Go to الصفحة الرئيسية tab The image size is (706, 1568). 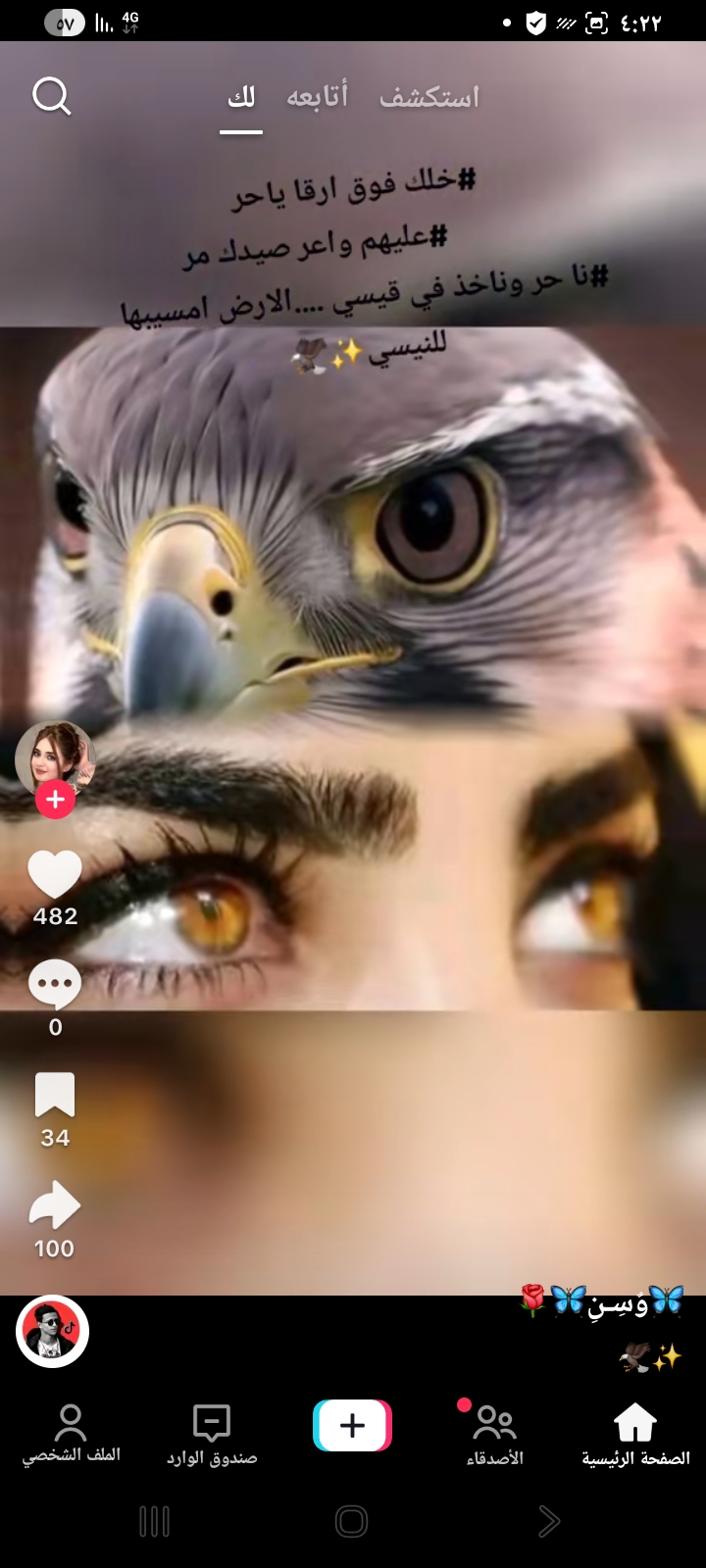click(635, 1435)
